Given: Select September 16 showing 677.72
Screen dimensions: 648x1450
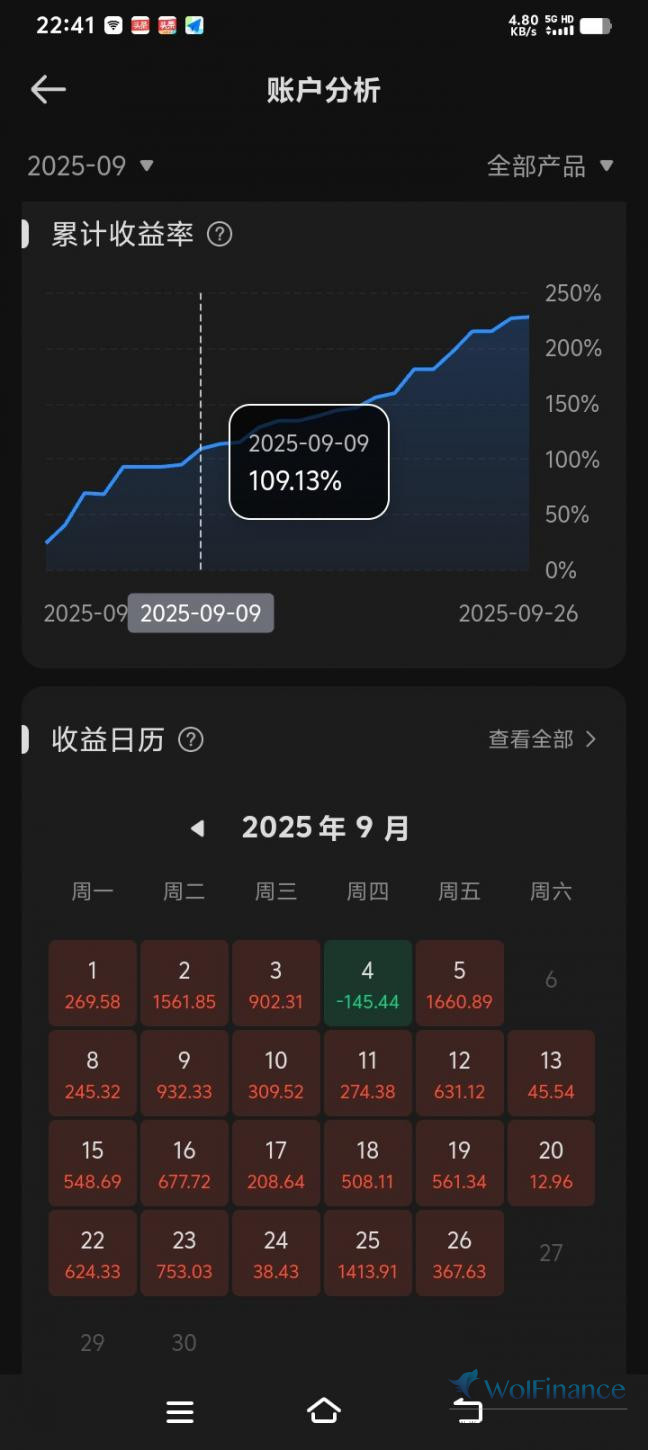Looking at the screenshot, I should [x=184, y=1163].
